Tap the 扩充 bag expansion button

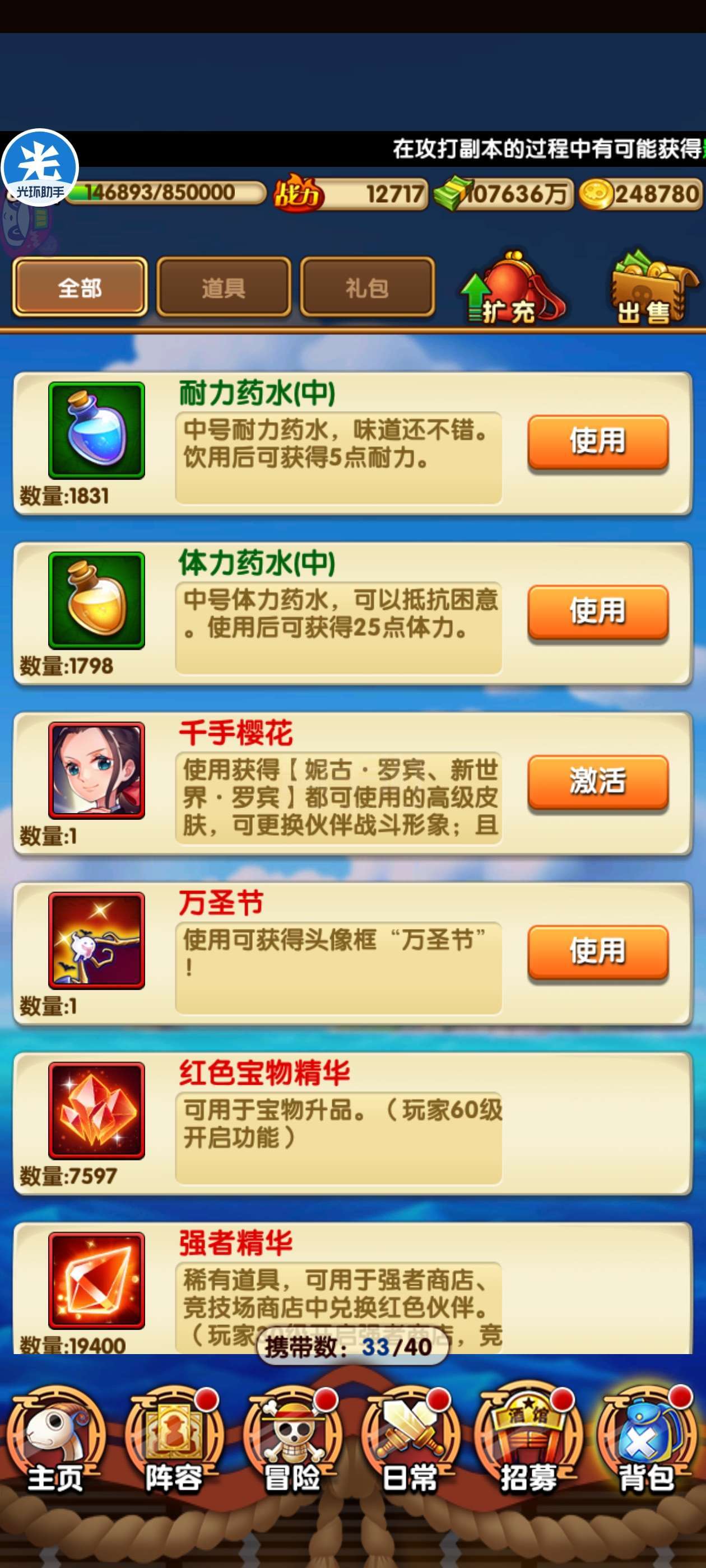pos(512,287)
